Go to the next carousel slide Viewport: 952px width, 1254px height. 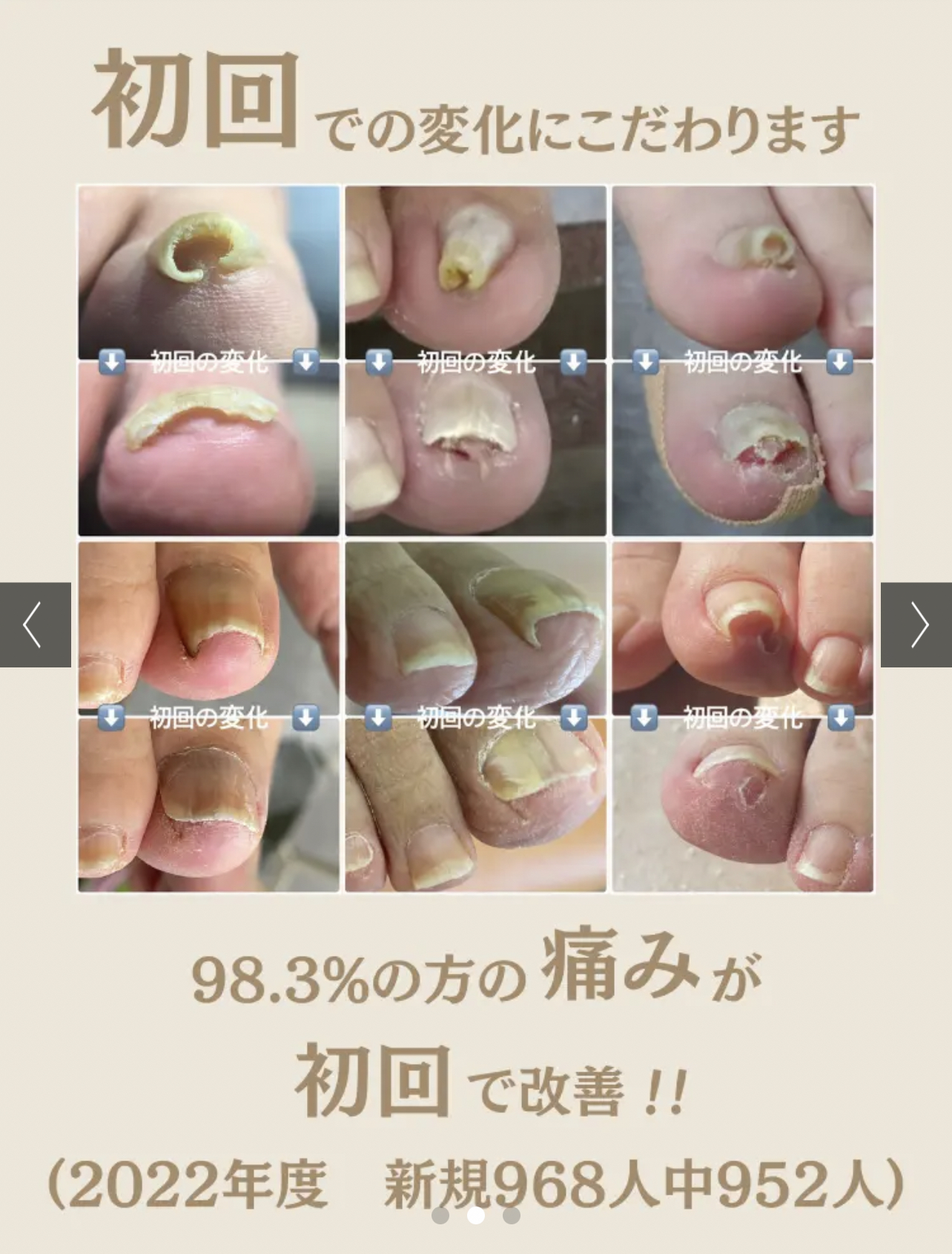917,624
